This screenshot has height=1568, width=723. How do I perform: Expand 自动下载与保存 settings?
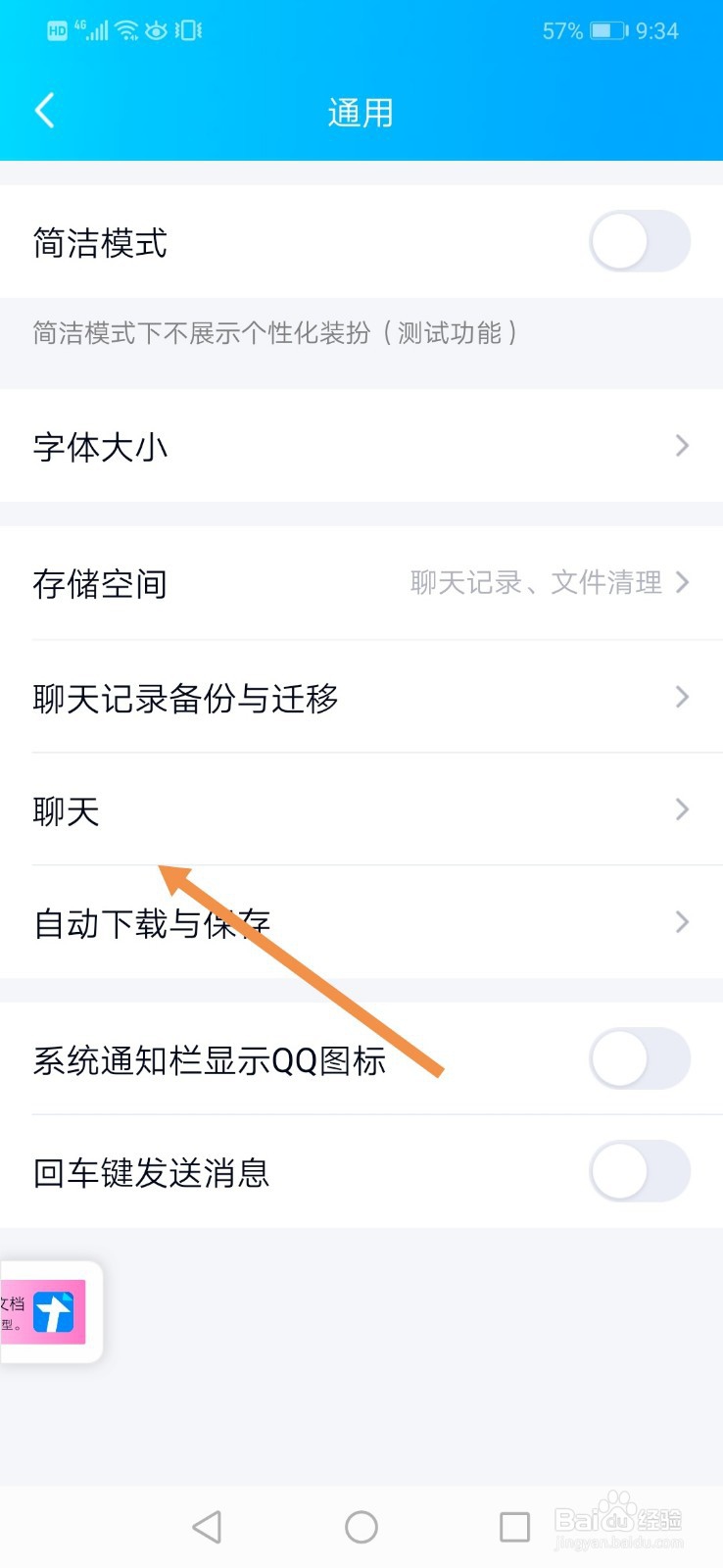682,921
